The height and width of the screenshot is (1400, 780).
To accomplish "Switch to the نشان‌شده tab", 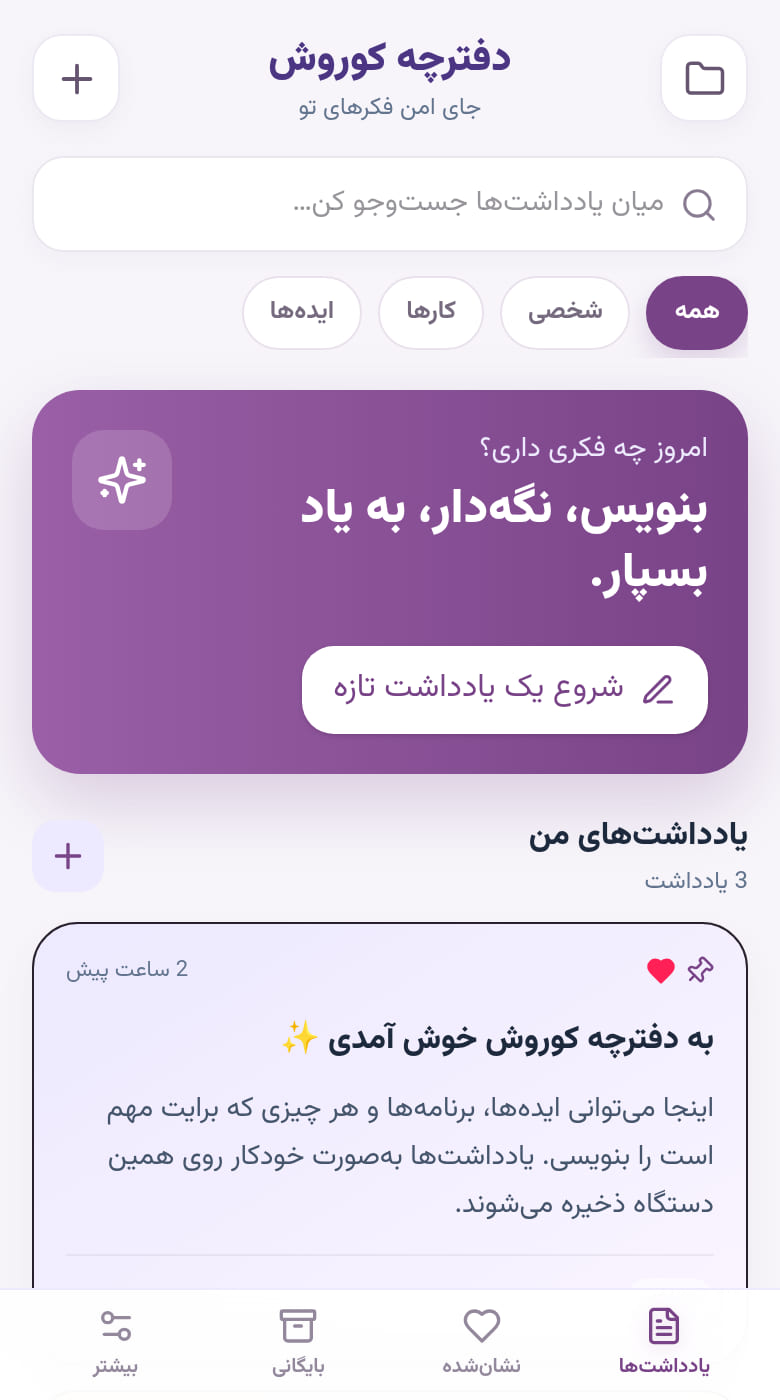I will click(x=482, y=1342).
